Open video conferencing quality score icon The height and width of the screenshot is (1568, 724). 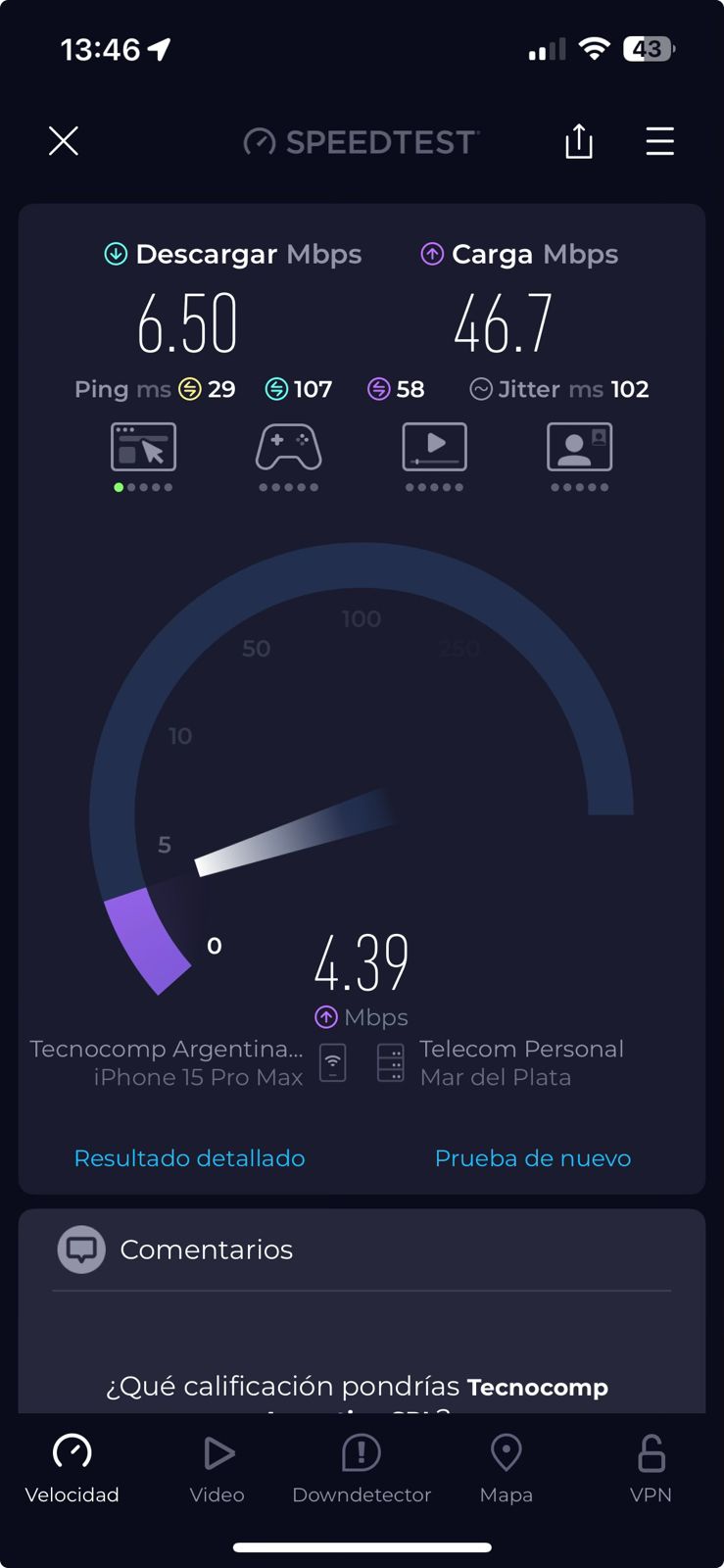(579, 449)
